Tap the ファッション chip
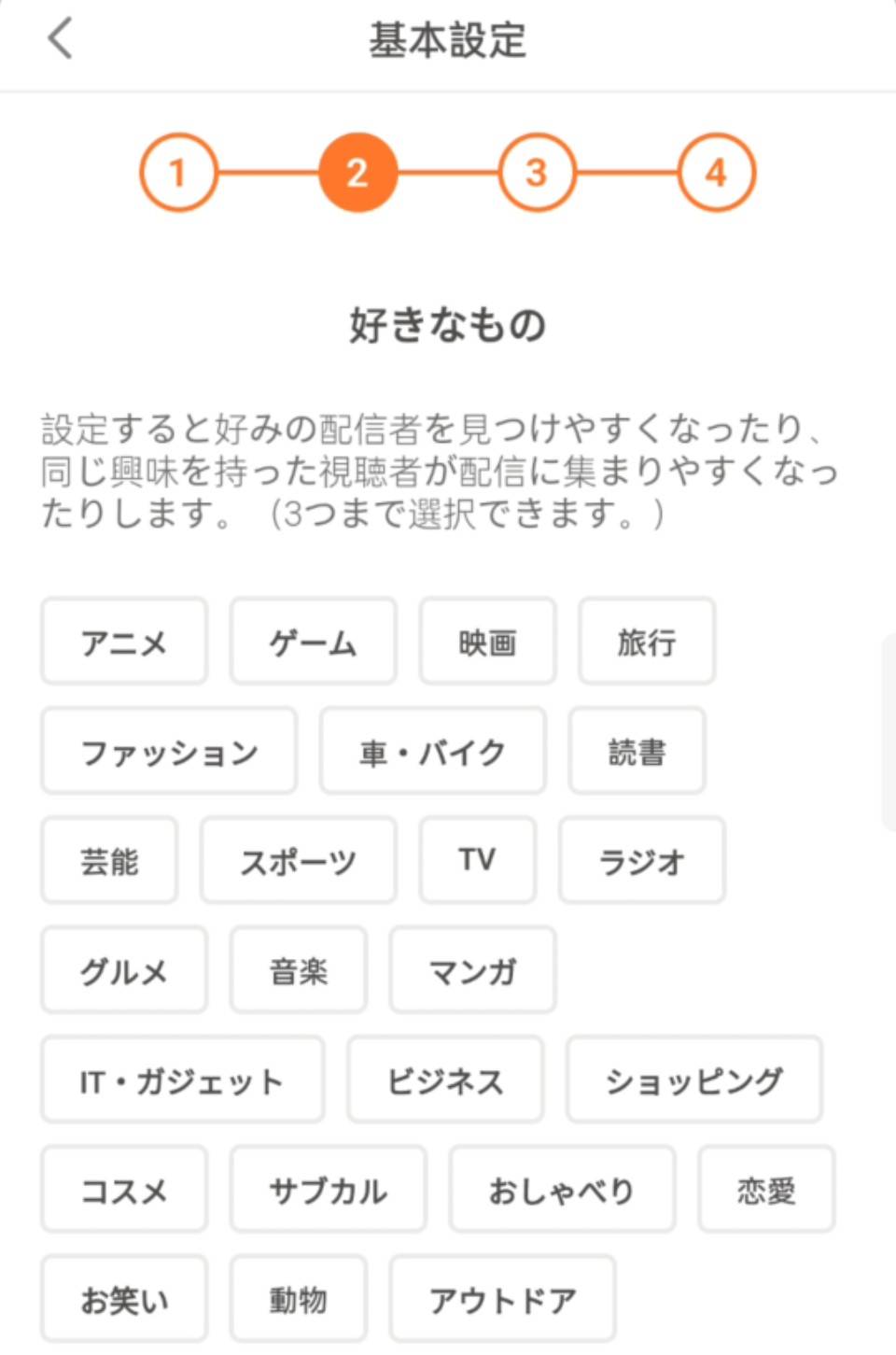This screenshot has height=1355, width=896. [x=169, y=752]
